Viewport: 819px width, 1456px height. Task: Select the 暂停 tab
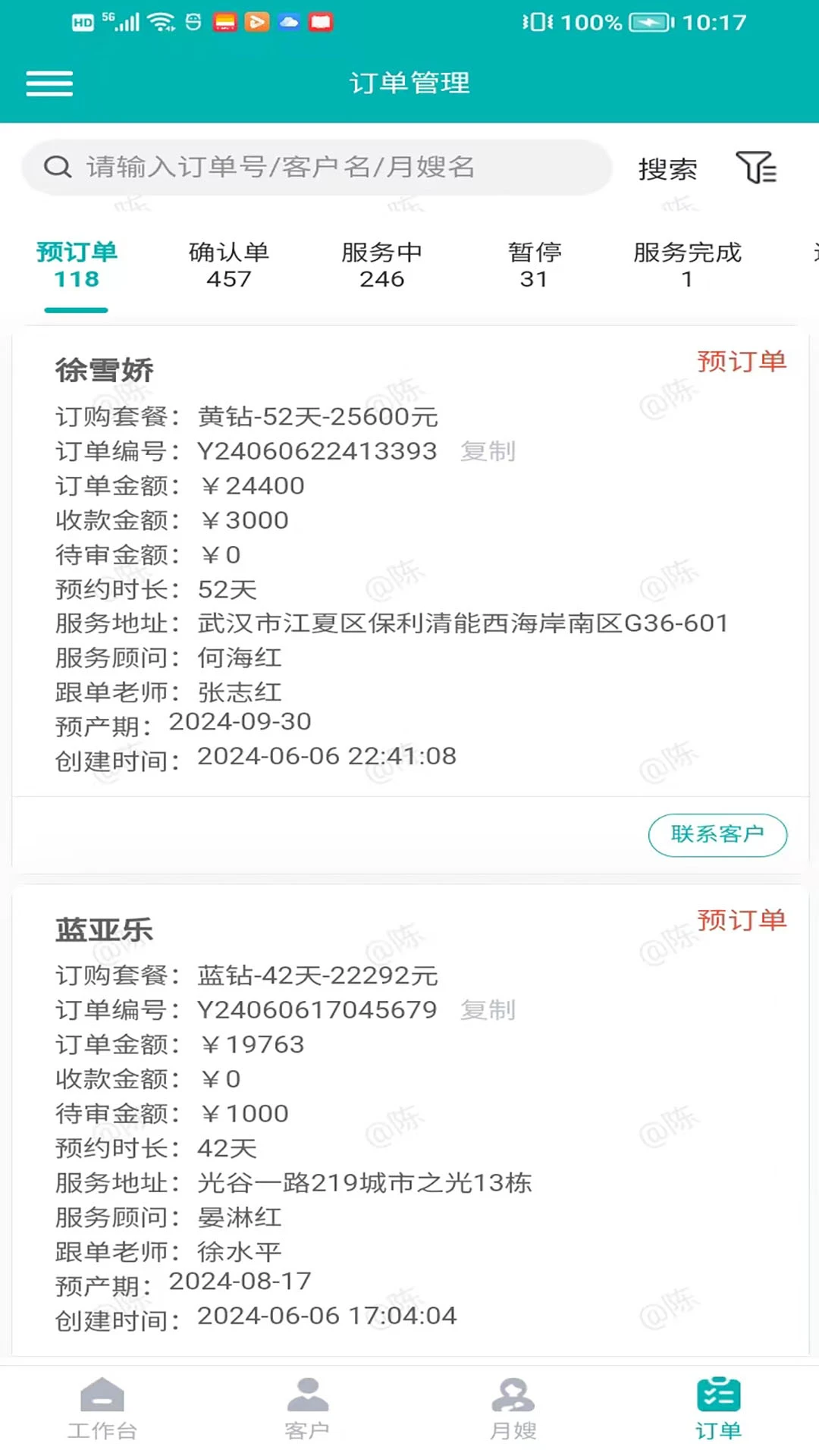point(535,266)
